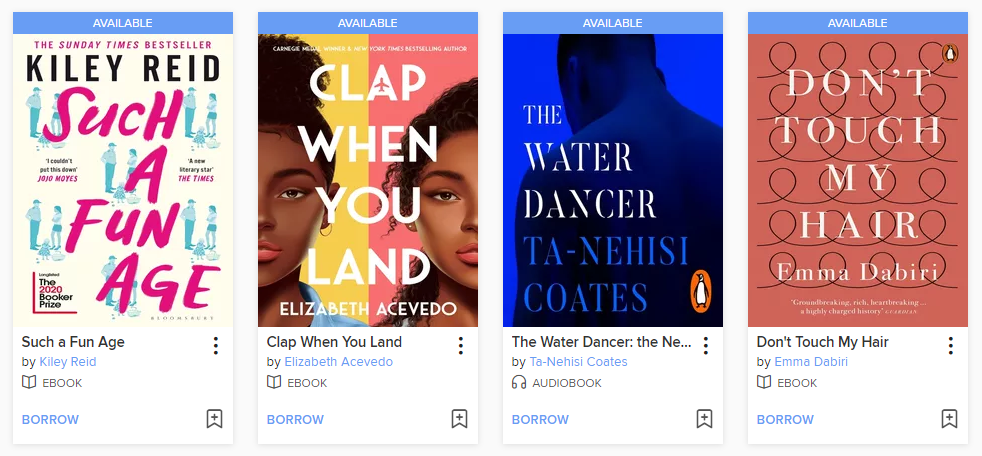Open overflow menu for The Water Dancer
Screen dimensions: 982x456
705,346
